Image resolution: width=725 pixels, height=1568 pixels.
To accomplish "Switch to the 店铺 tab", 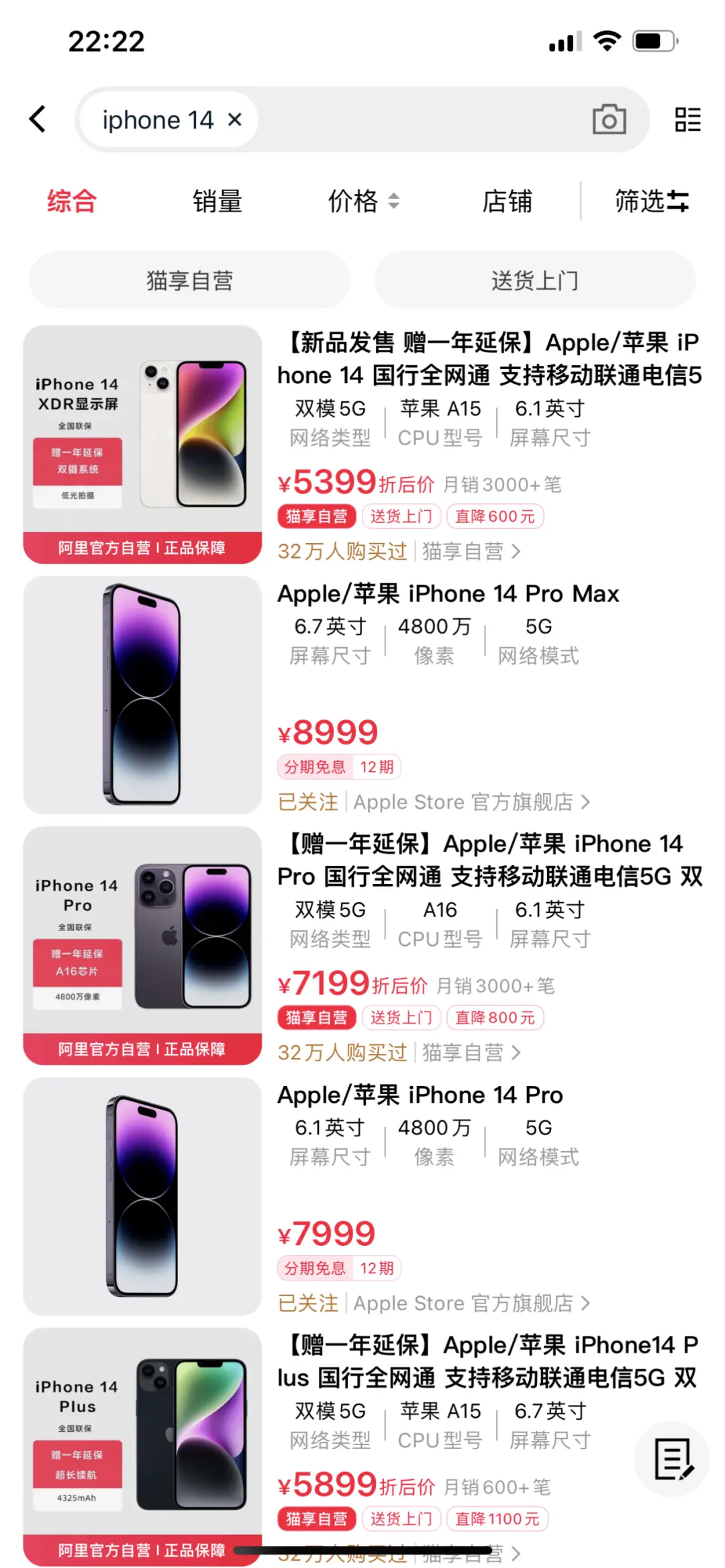I will tap(507, 201).
